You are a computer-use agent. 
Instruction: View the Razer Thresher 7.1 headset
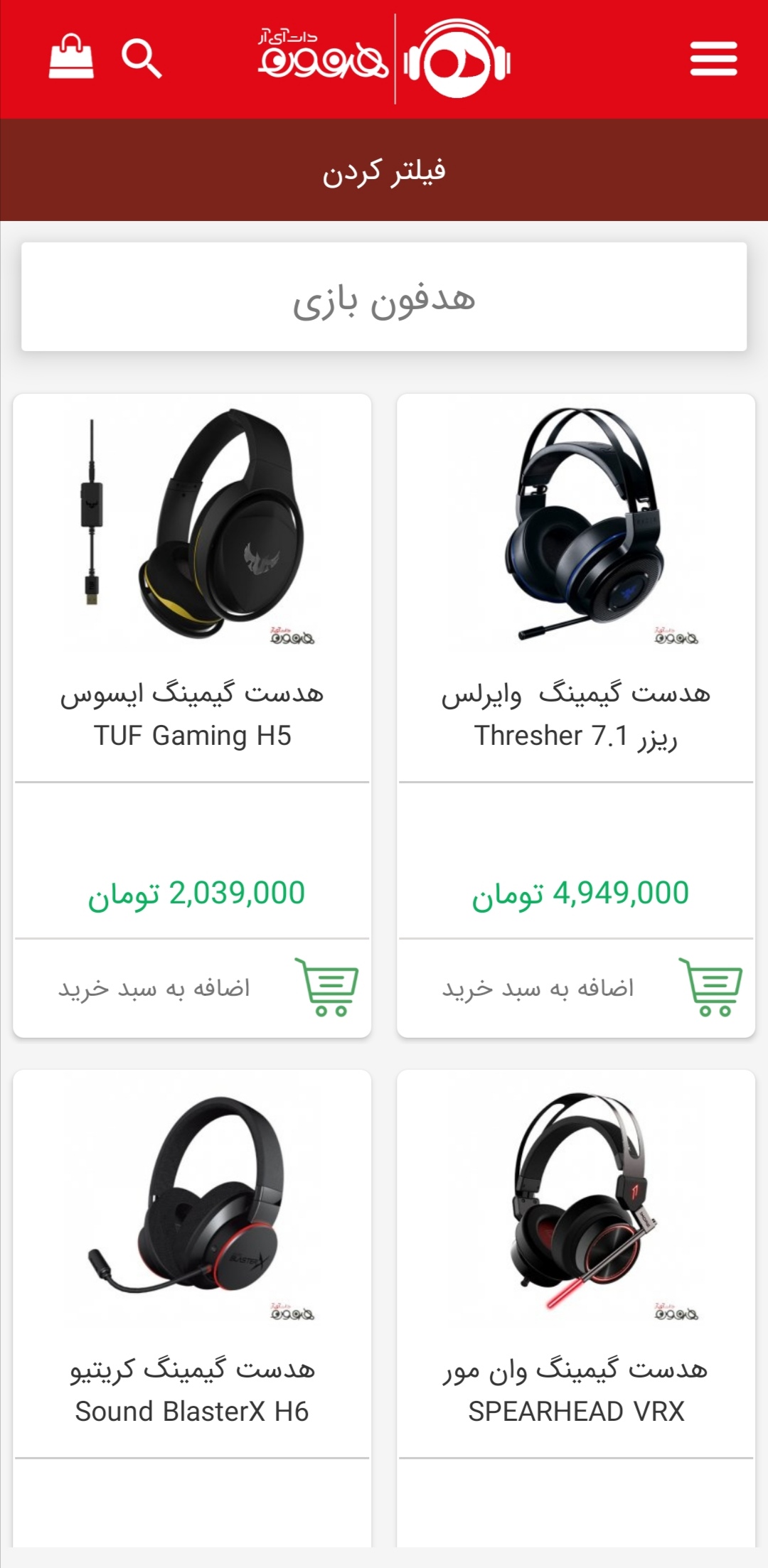[576, 530]
